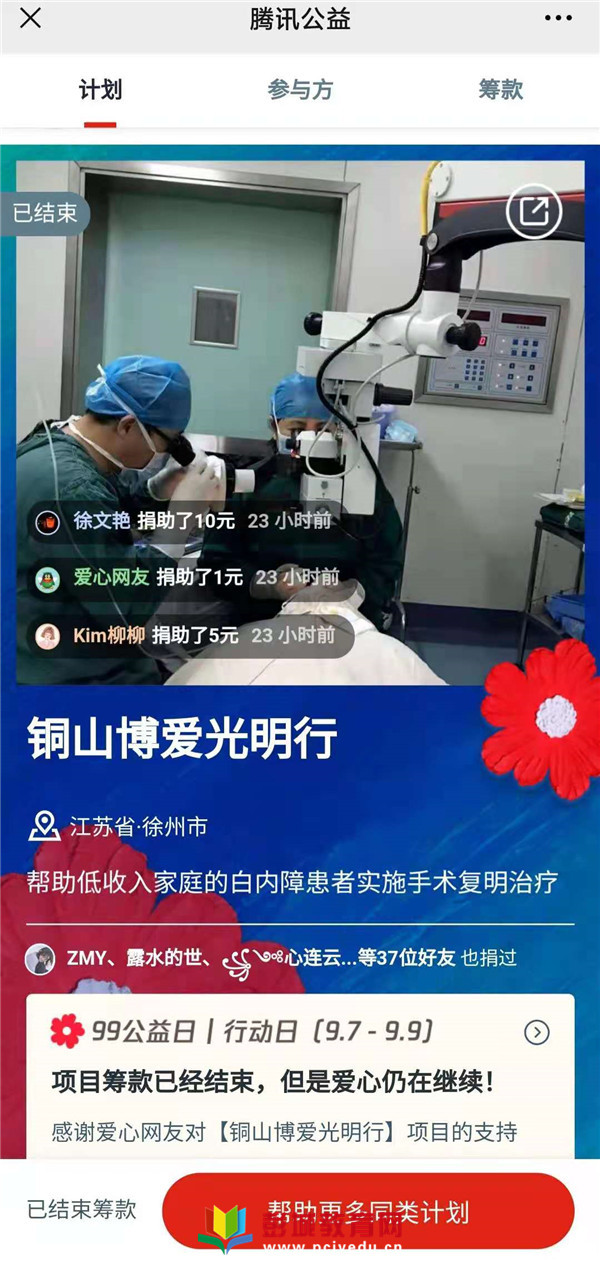Switch to the 参与方 tab
This screenshot has width=600, height=1261.
(298, 90)
